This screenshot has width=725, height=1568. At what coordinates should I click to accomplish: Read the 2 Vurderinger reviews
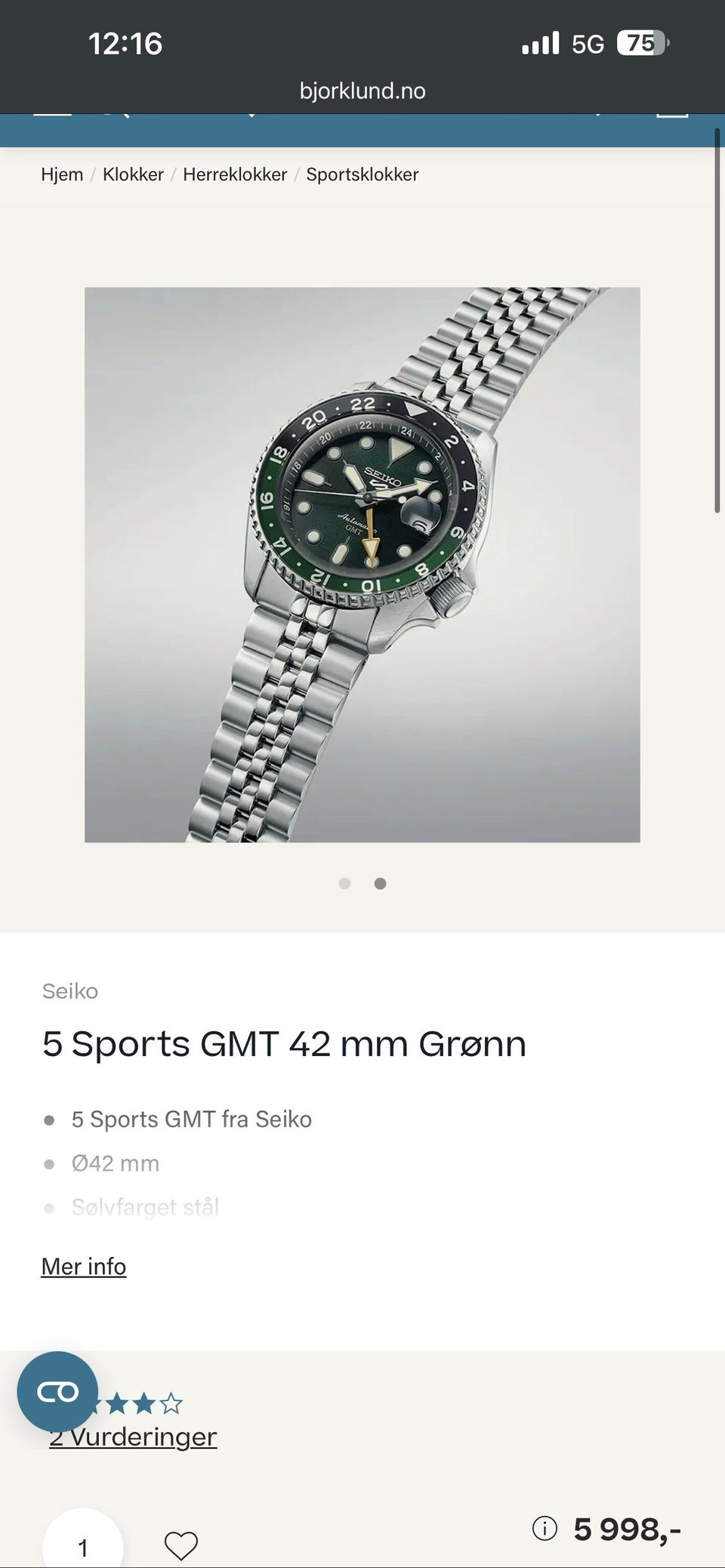tap(133, 1436)
